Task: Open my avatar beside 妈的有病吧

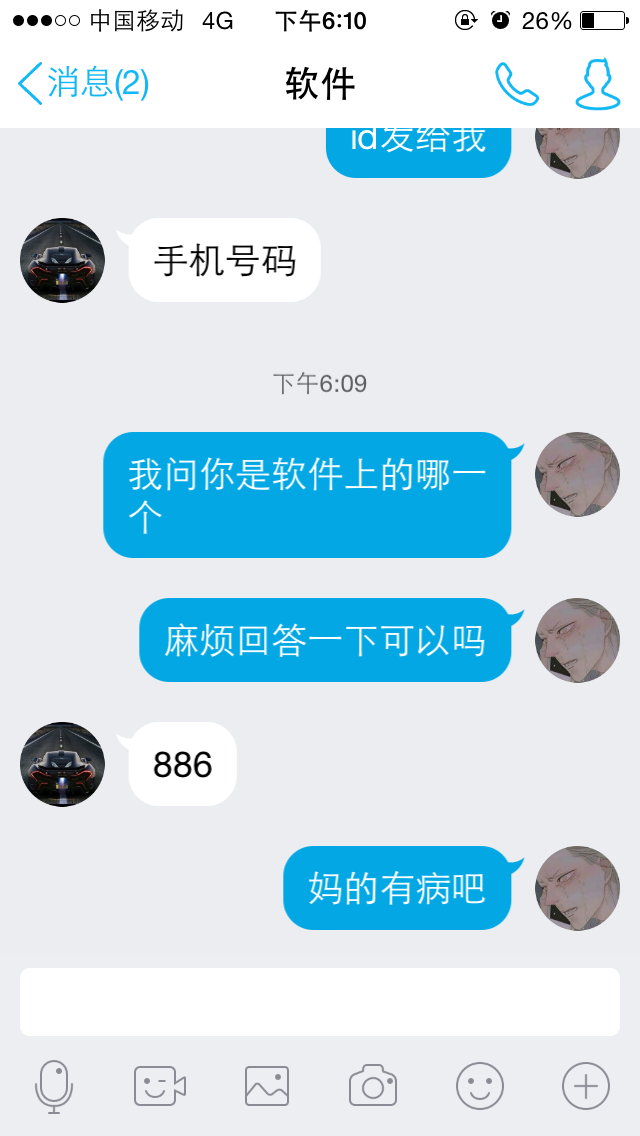Action: [577, 889]
